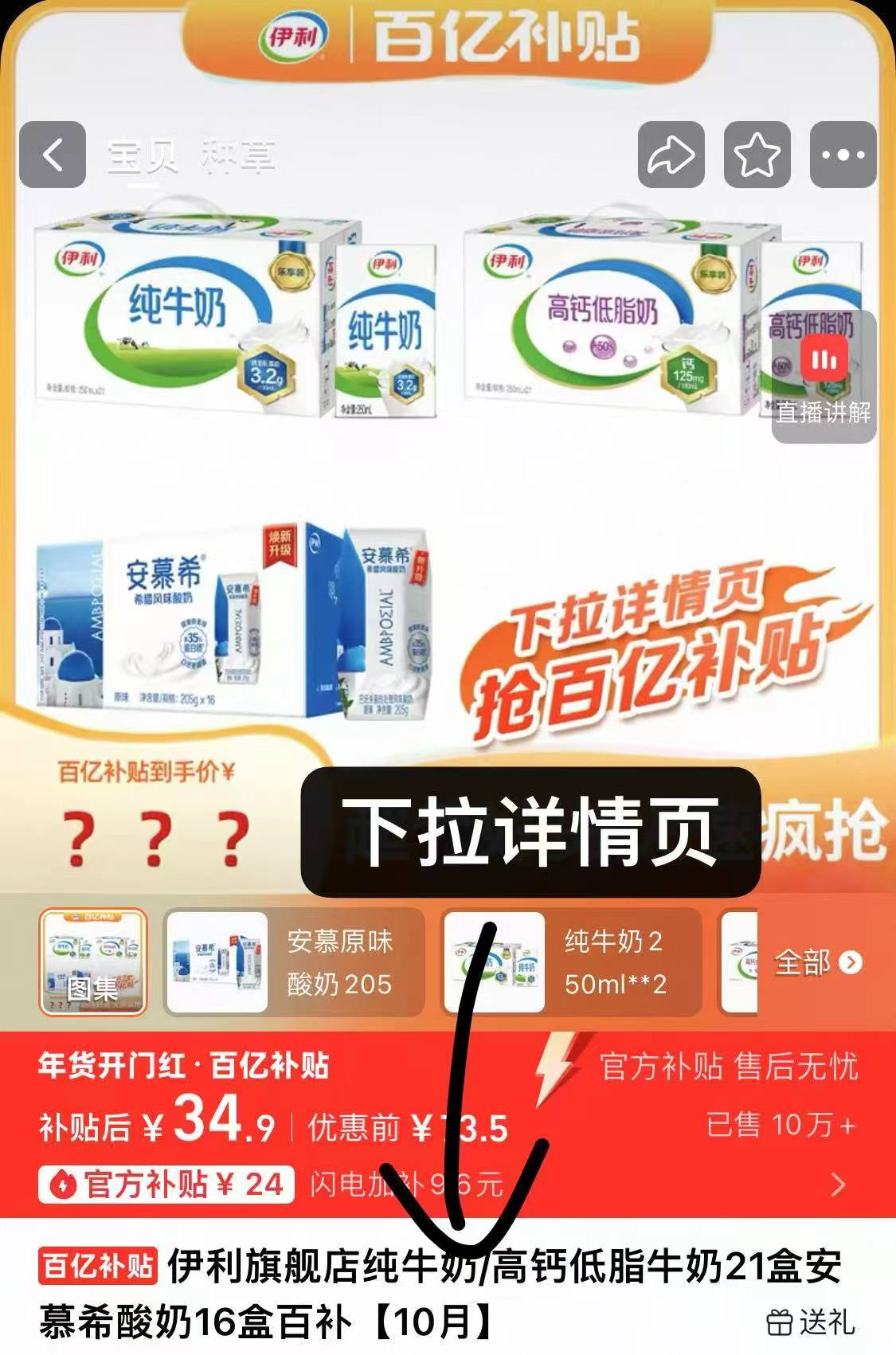Open the three-dot overflow menu
Viewport: 896px width, 1355px height.
click(x=843, y=155)
